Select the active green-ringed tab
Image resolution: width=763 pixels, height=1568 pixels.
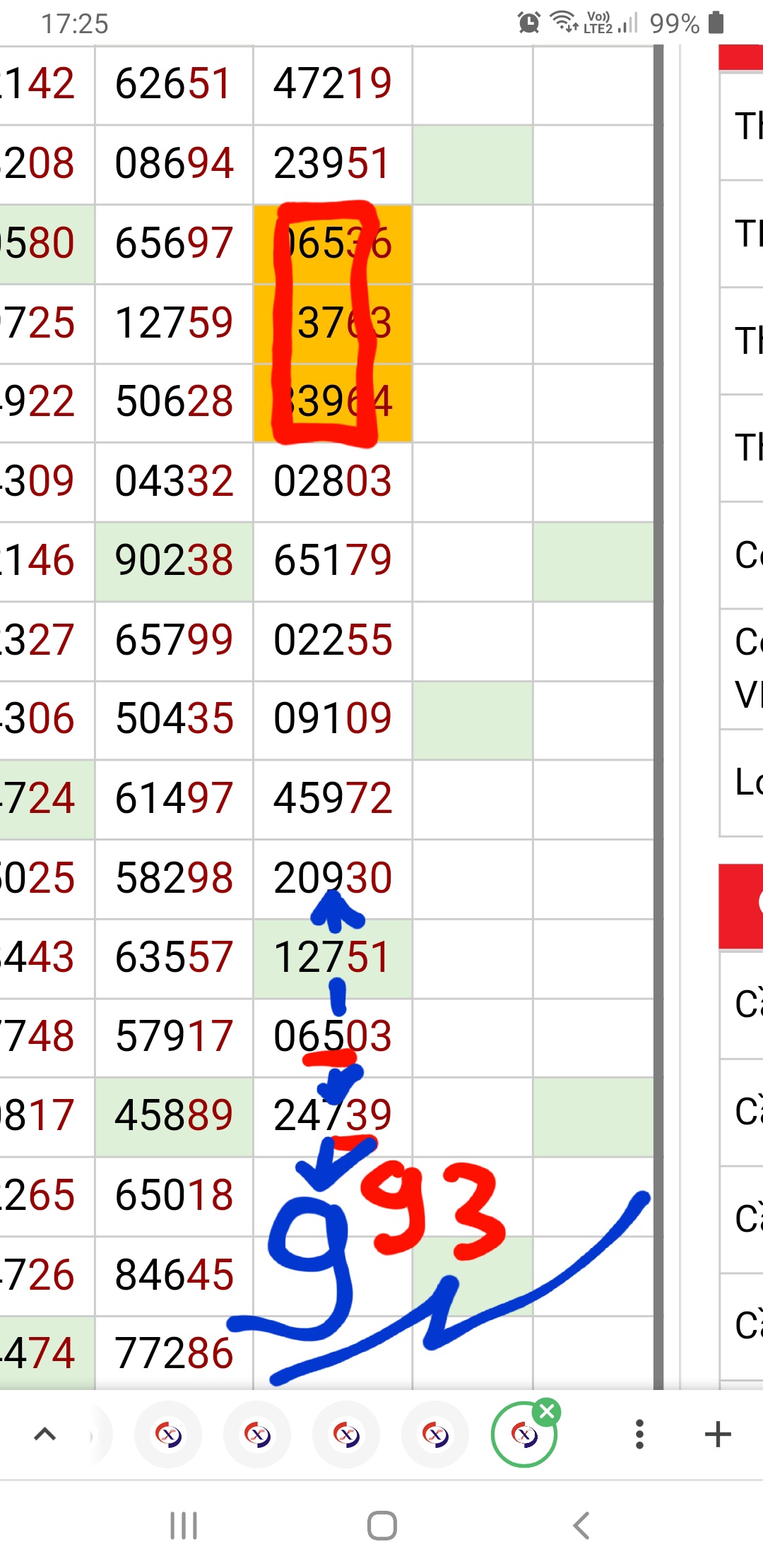pyautogui.click(x=524, y=1435)
